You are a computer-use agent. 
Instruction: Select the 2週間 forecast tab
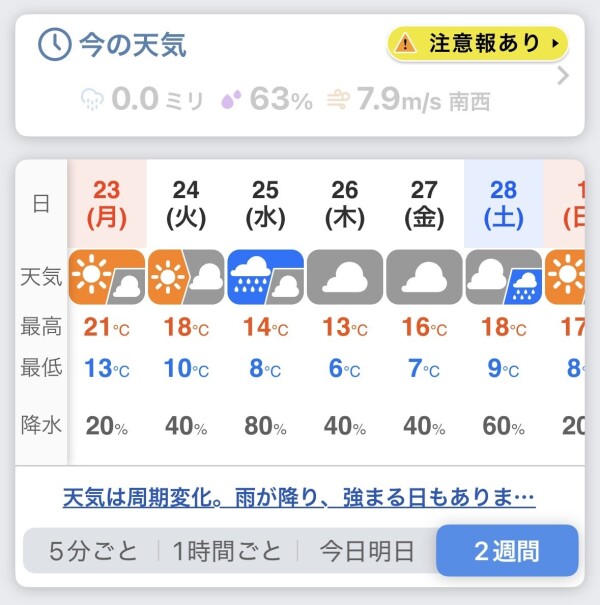click(507, 551)
